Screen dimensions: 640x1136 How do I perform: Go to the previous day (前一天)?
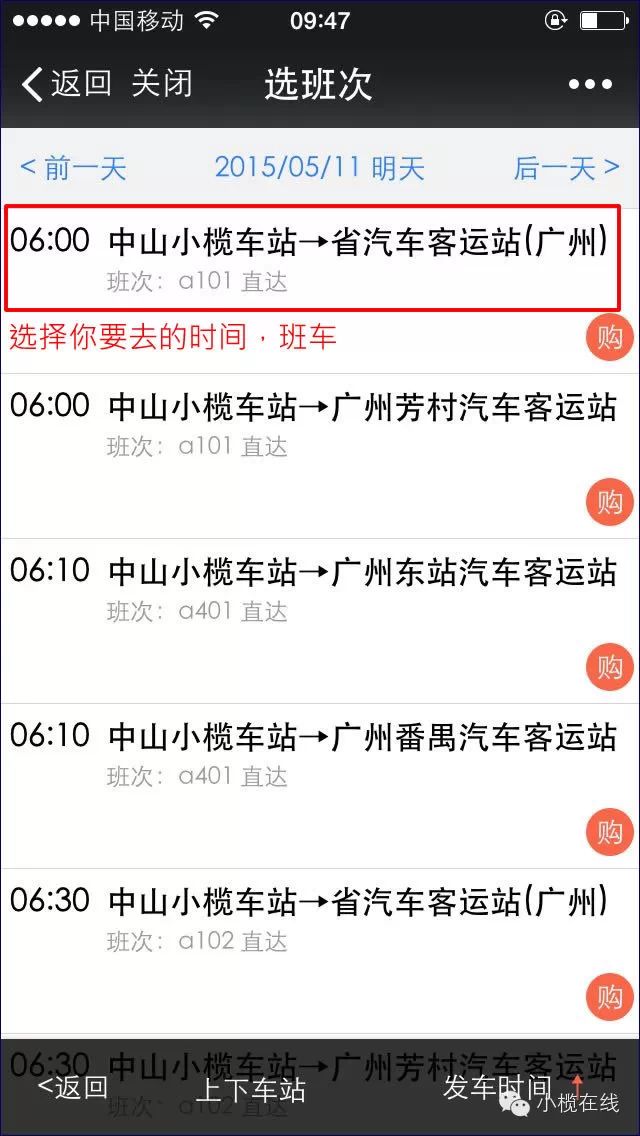pos(73,168)
